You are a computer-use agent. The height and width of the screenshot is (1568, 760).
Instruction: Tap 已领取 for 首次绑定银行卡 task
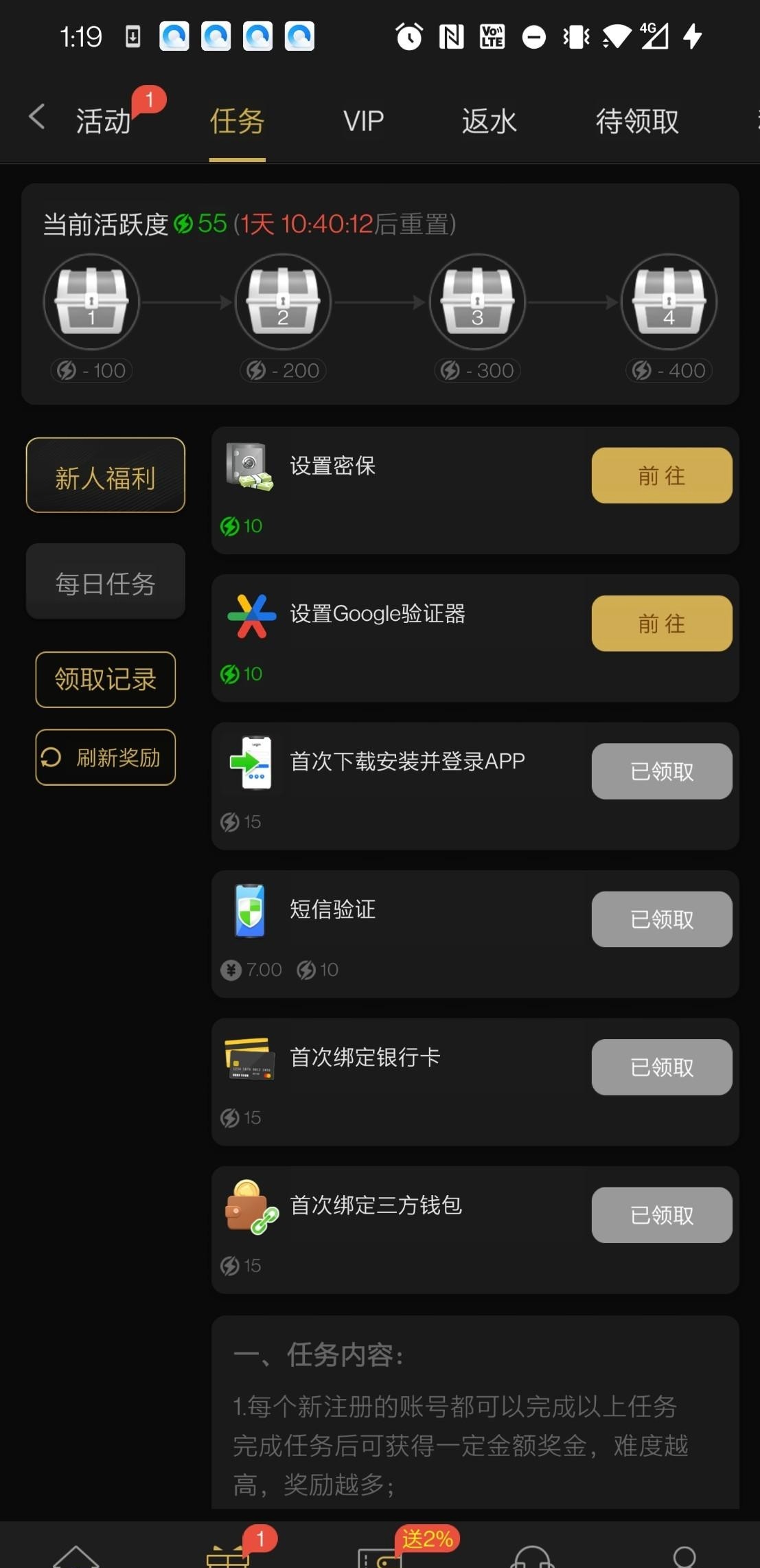pyautogui.click(x=662, y=1067)
